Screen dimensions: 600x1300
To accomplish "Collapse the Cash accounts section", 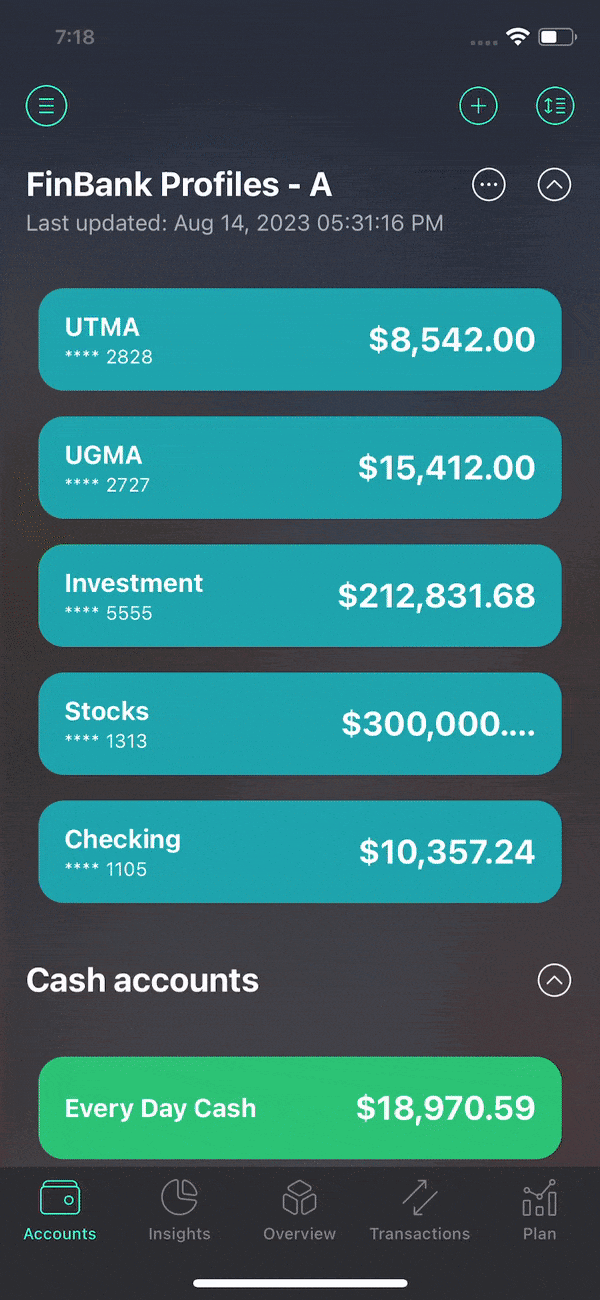I will click(555, 981).
